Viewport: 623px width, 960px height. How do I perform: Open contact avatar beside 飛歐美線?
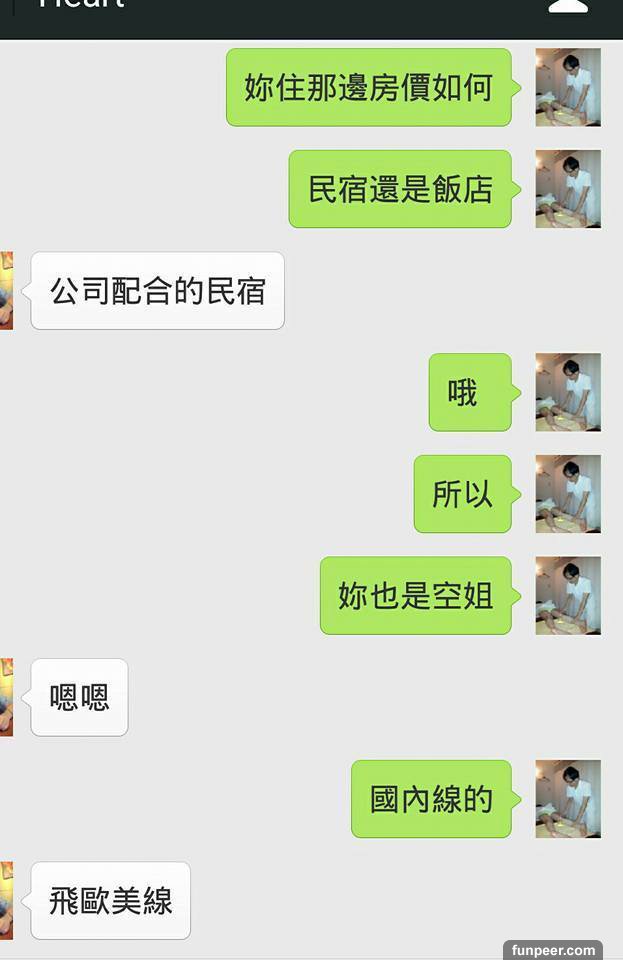(6, 900)
